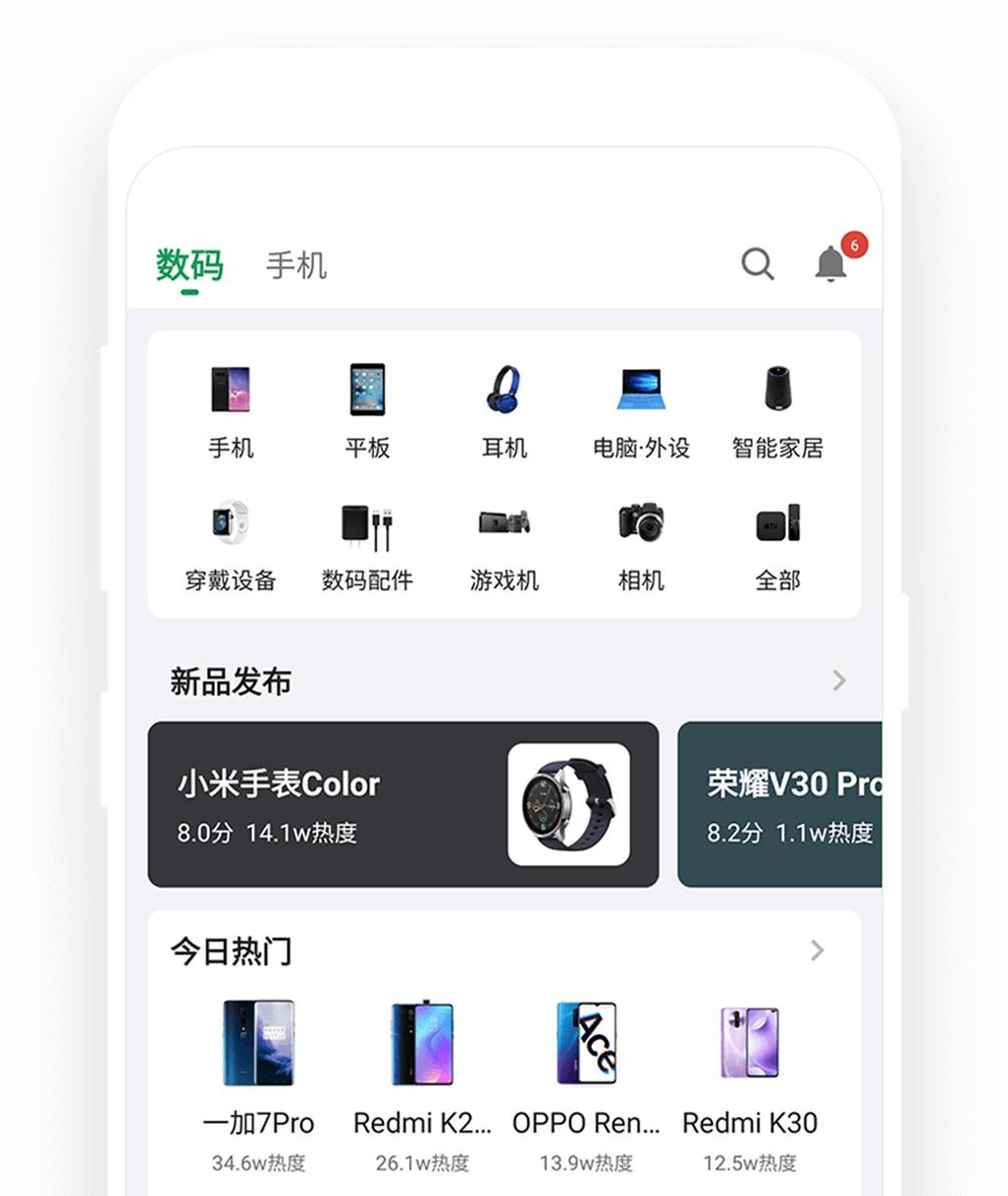Select the 穿戴设备 wearables category
1008x1196 pixels.
(231, 525)
